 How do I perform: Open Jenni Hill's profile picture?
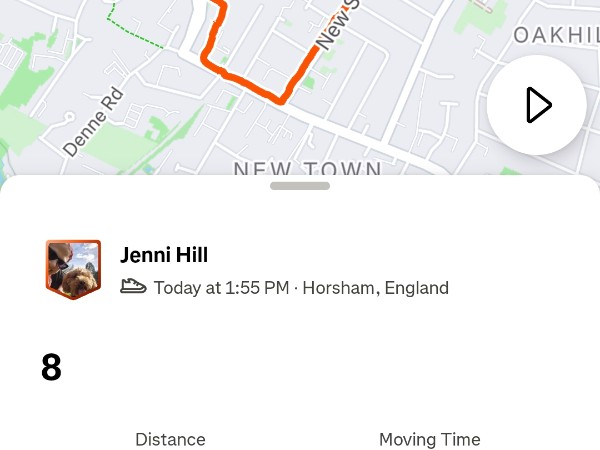click(x=73, y=269)
